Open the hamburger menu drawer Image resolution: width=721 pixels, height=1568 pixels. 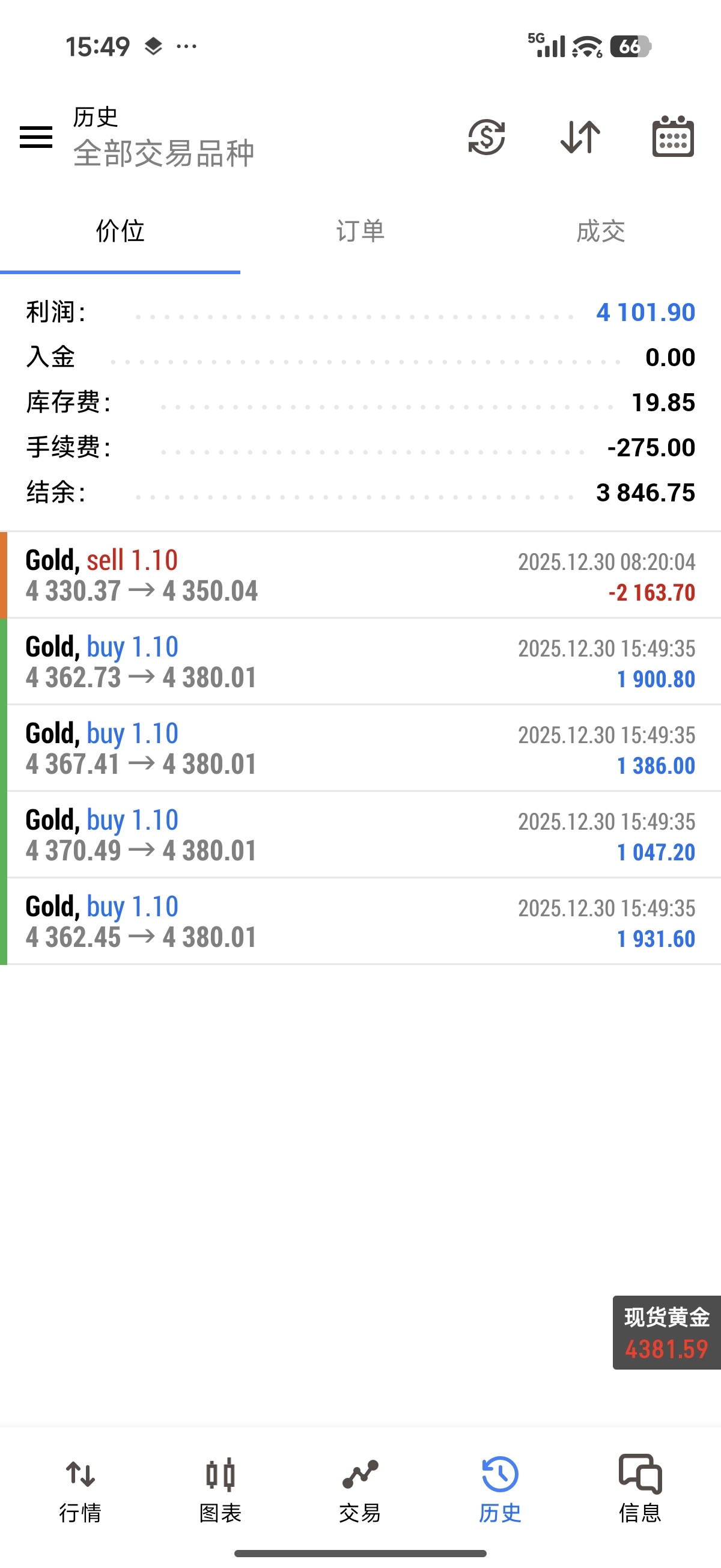click(x=36, y=137)
